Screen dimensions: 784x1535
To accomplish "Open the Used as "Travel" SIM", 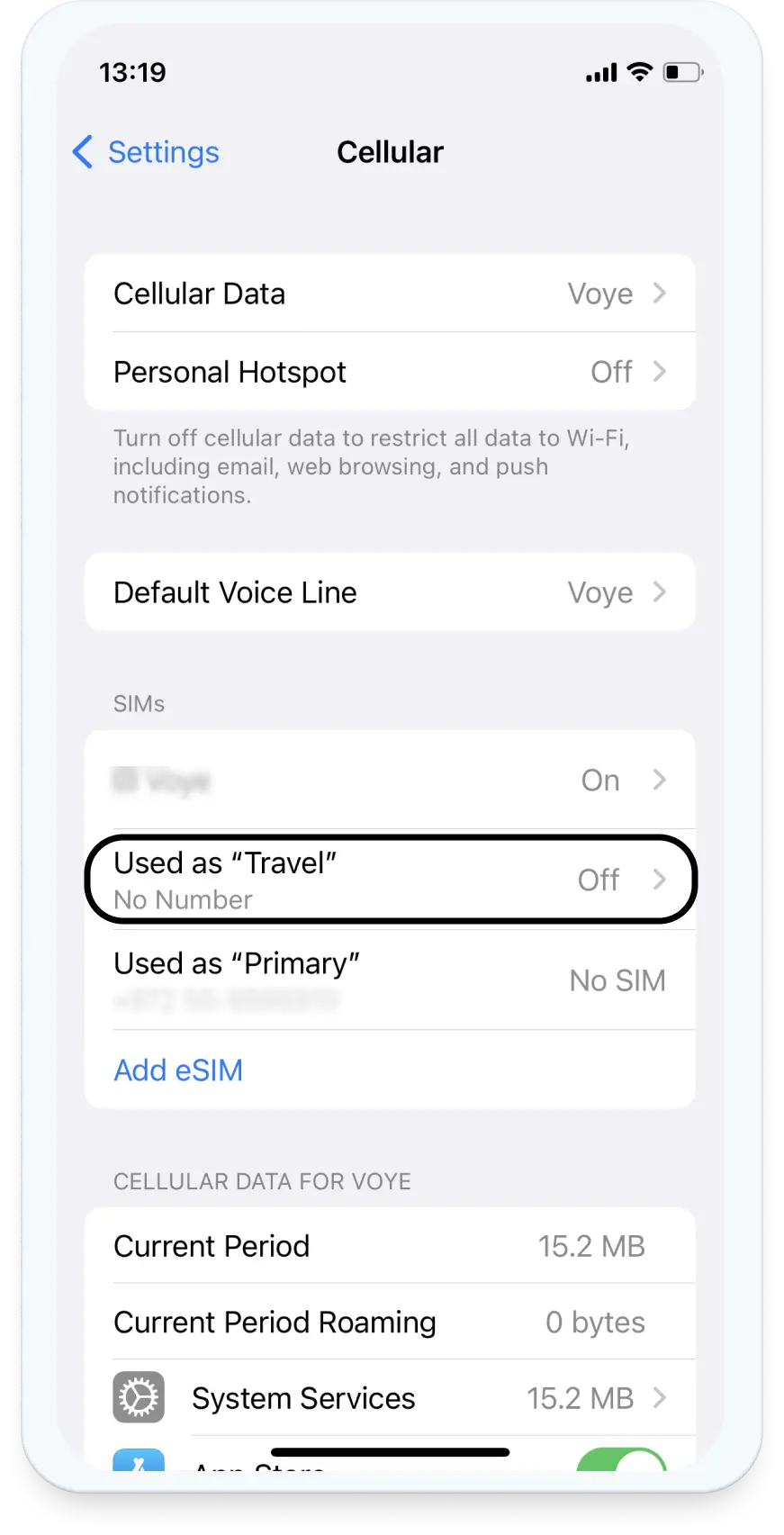I will [389, 880].
